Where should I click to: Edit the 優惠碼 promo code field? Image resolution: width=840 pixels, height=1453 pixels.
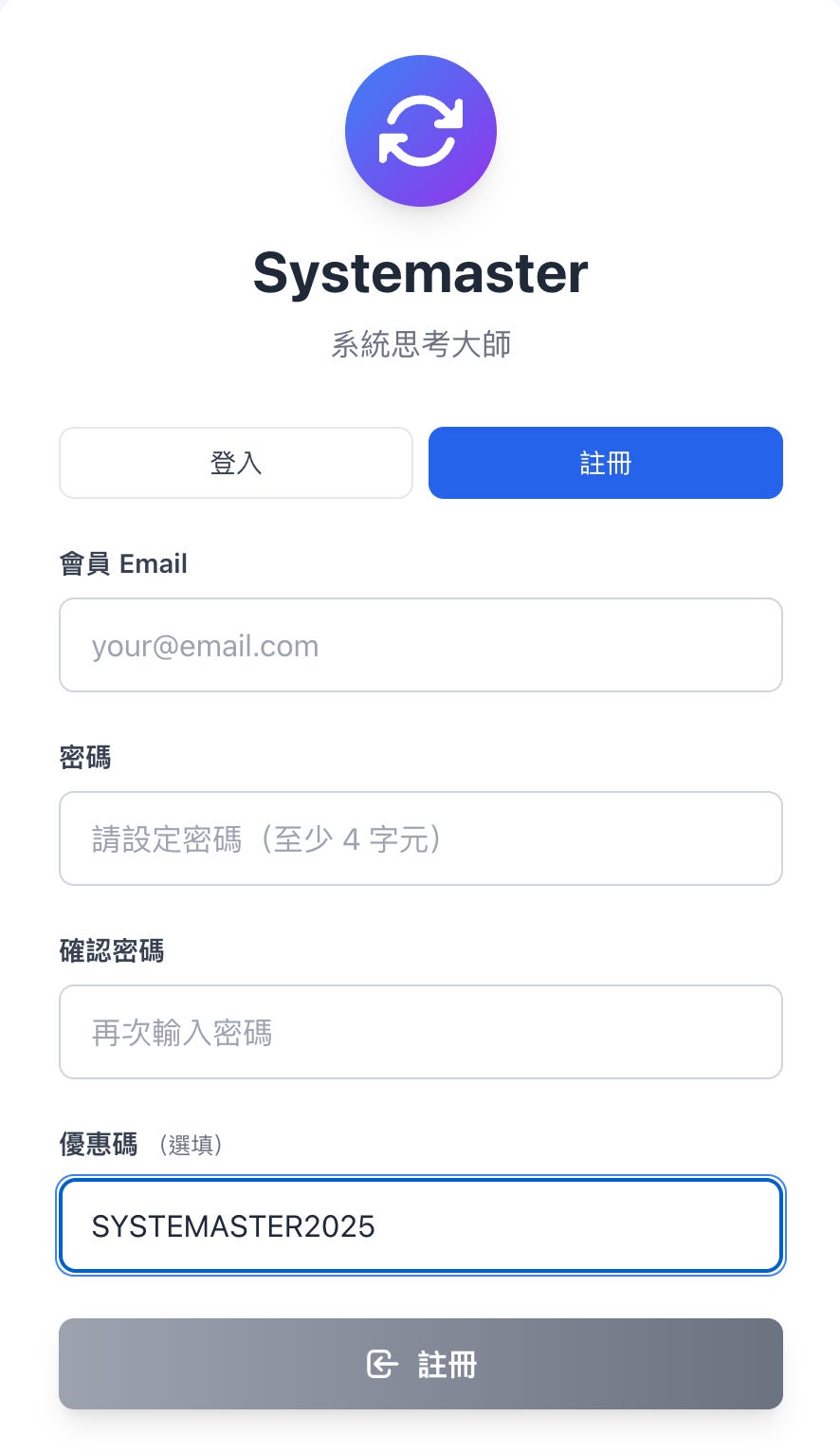point(420,1225)
